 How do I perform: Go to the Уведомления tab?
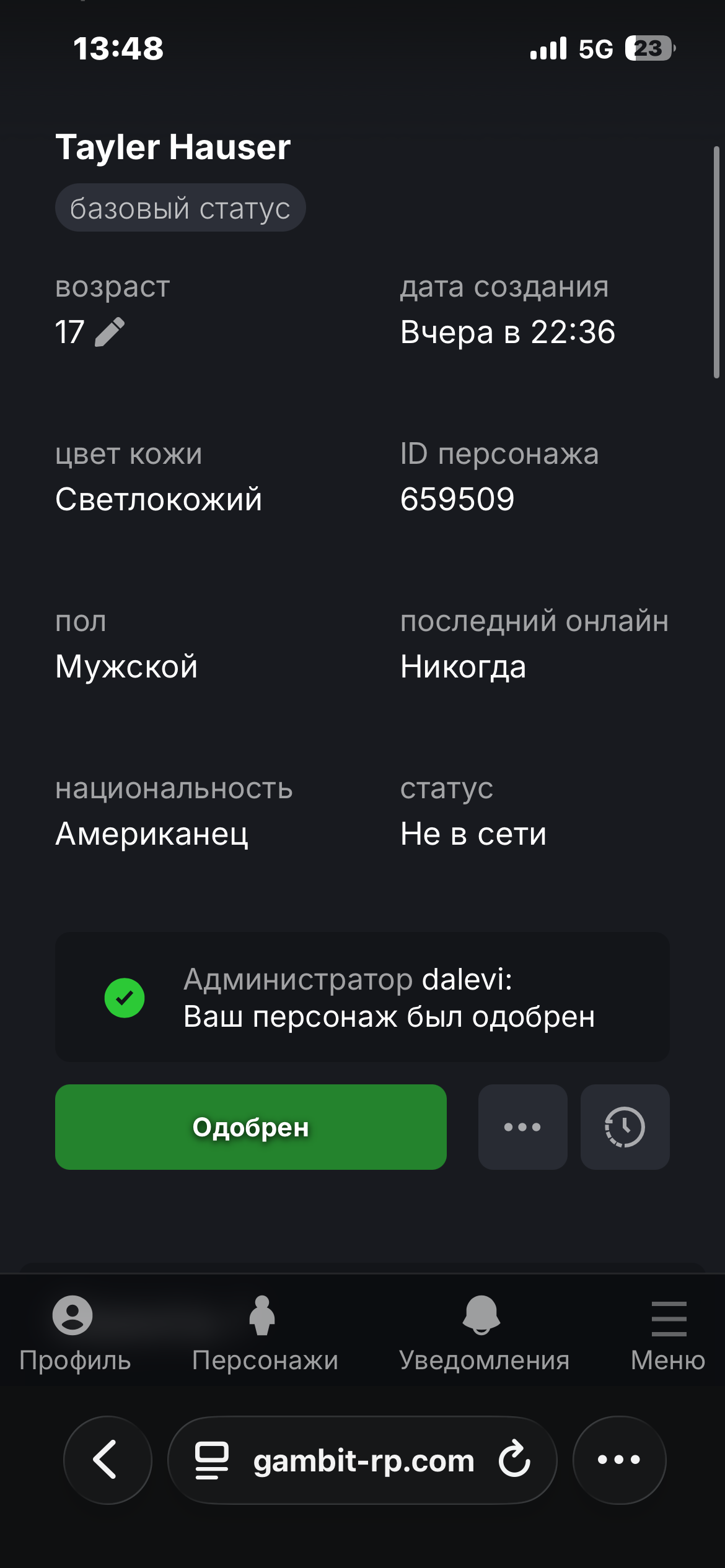(x=483, y=1333)
